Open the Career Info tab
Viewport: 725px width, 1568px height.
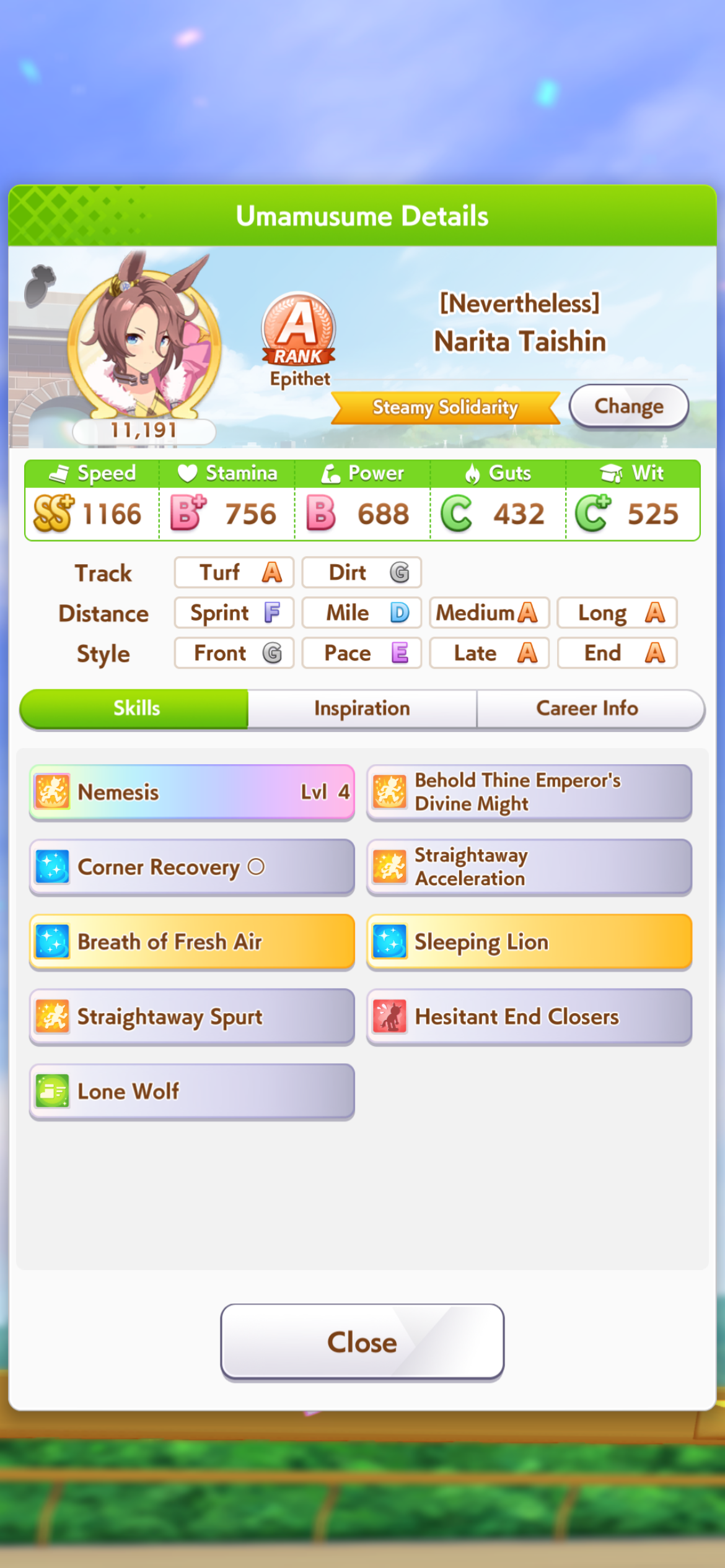click(587, 708)
